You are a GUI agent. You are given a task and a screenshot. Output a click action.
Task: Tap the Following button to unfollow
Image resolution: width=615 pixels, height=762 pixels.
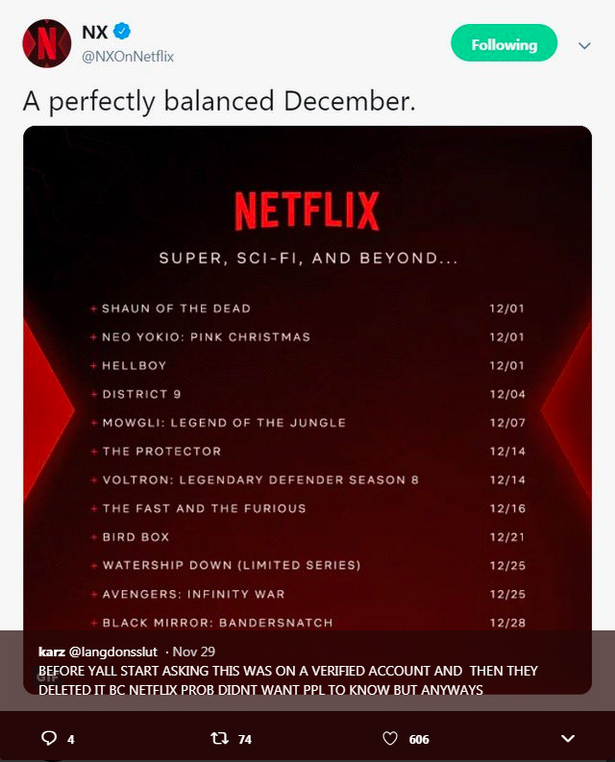503,45
